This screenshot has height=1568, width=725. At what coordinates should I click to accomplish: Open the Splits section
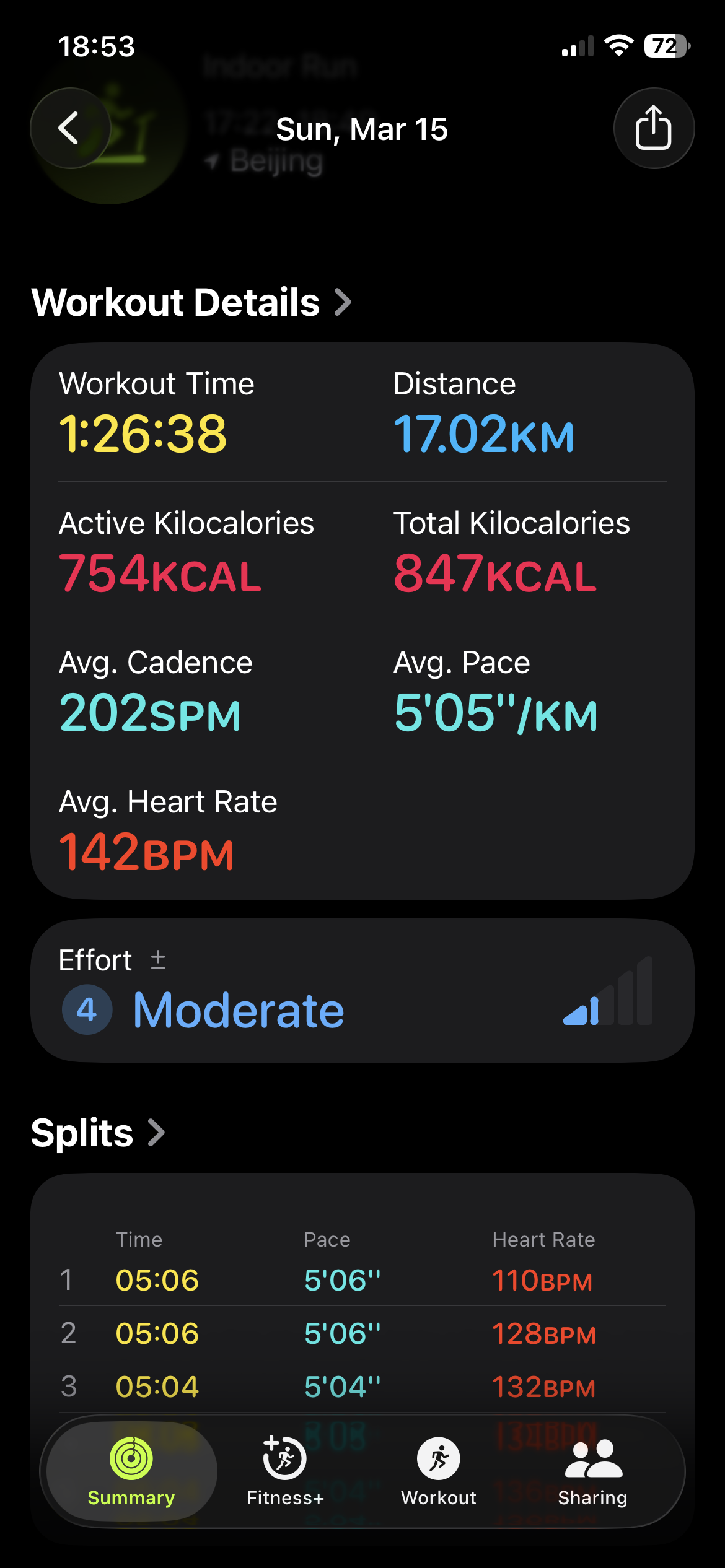pos(98,1133)
